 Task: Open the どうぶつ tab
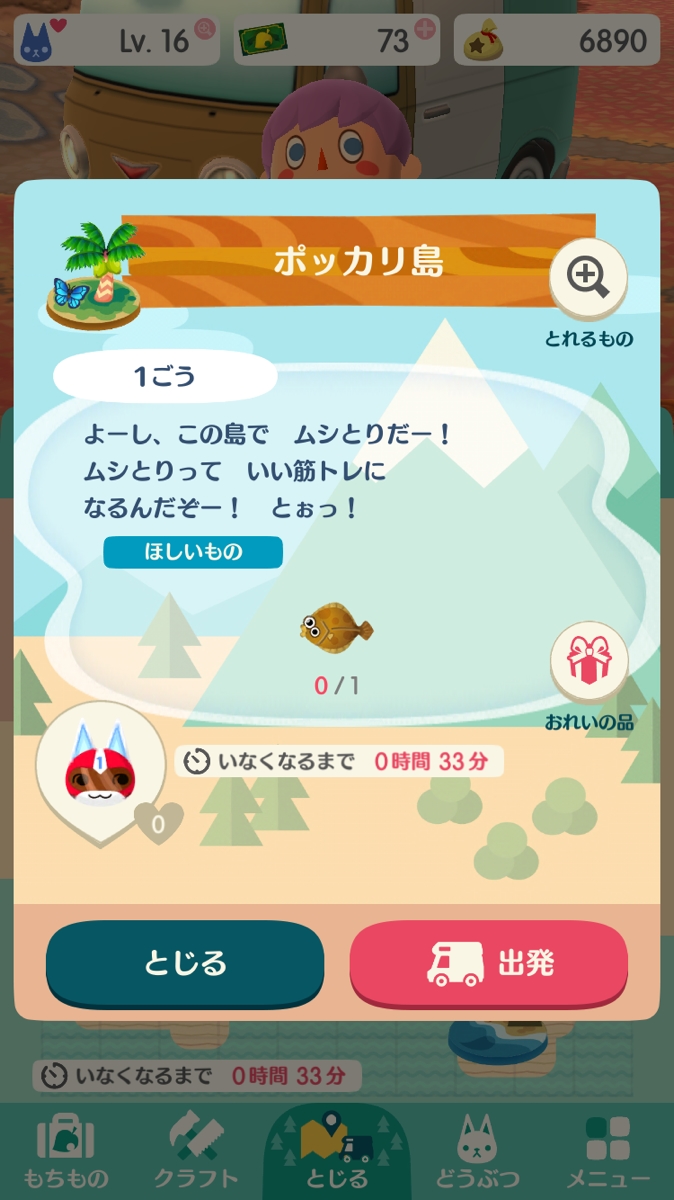(477, 1151)
